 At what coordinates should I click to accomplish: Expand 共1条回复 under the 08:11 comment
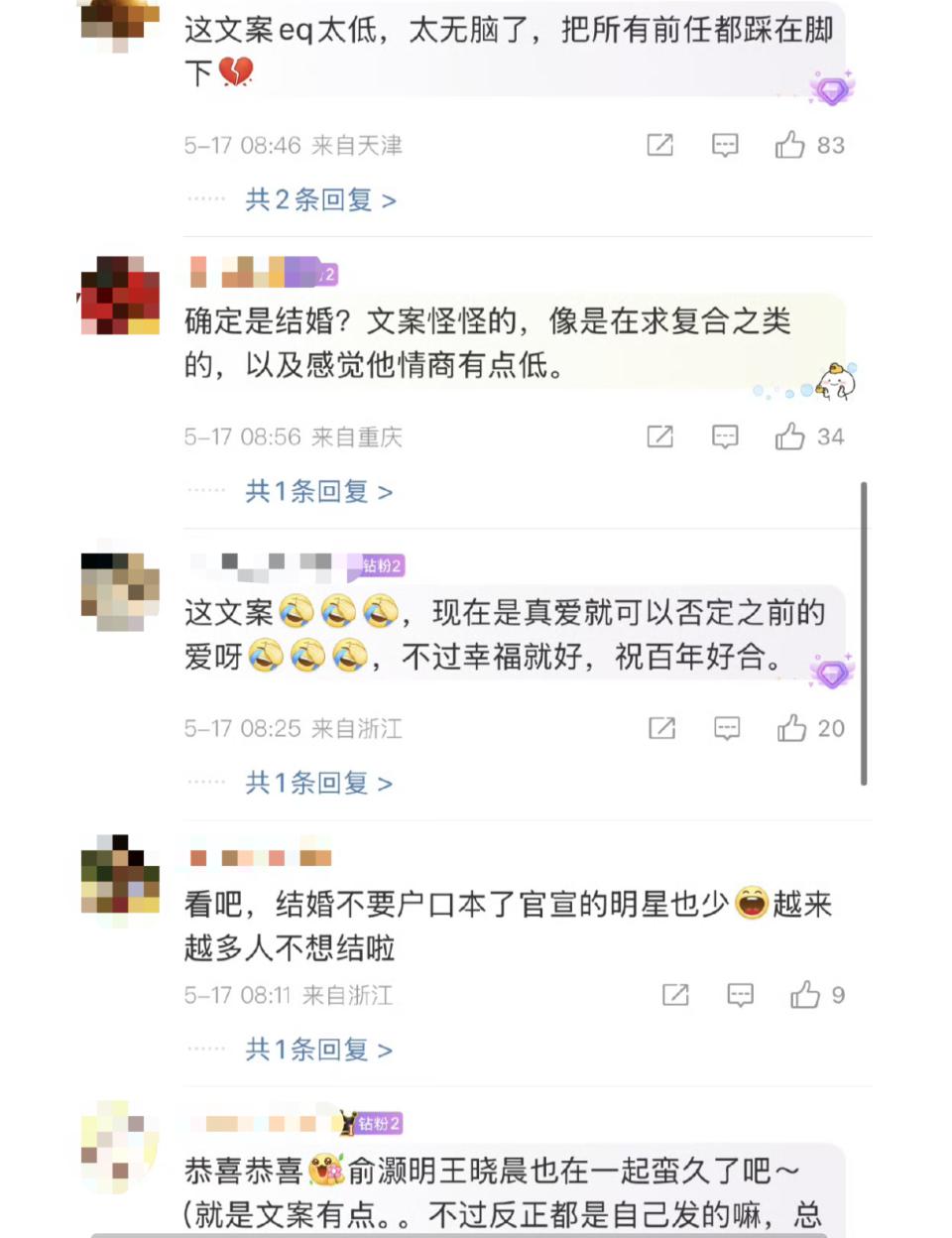click(x=317, y=1050)
